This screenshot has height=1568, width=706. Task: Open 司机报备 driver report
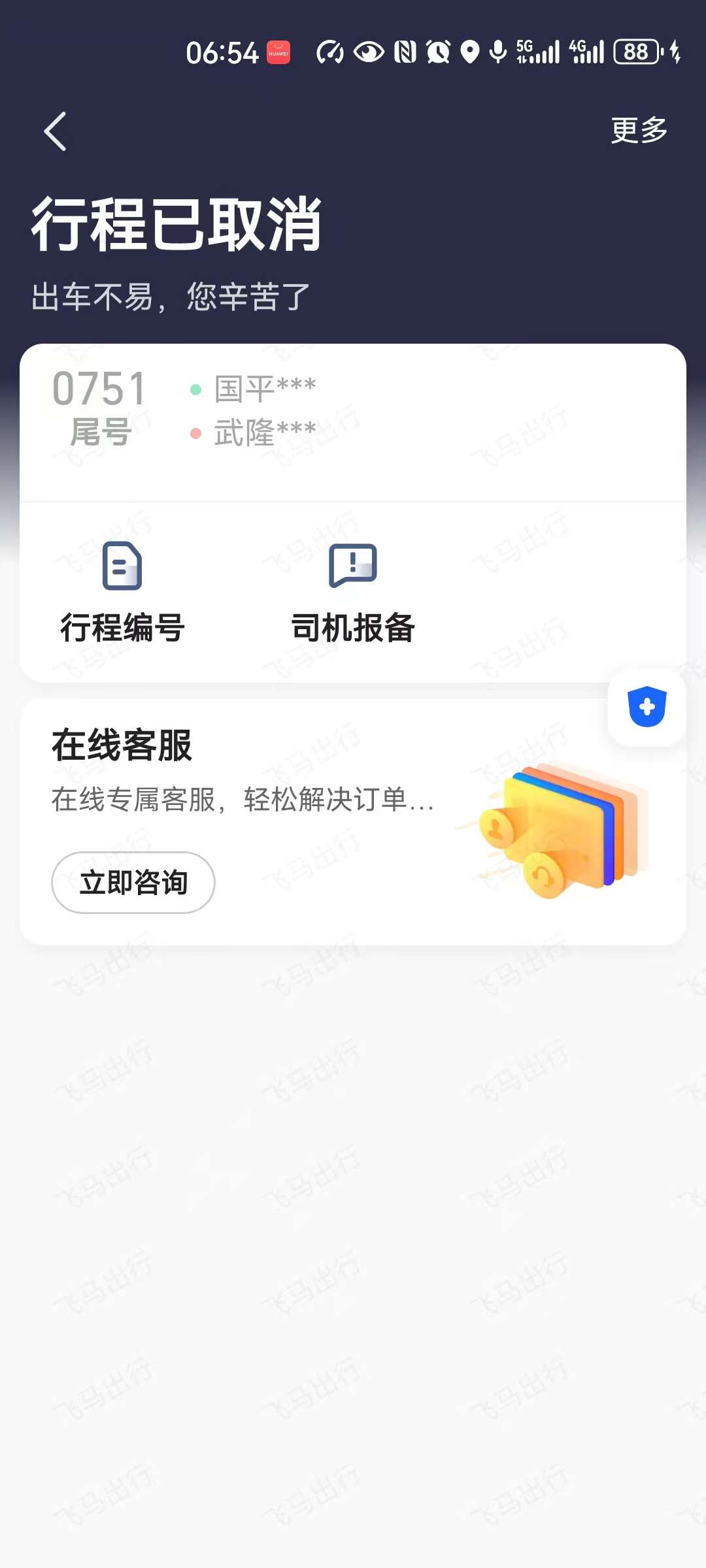pos(352,592)
